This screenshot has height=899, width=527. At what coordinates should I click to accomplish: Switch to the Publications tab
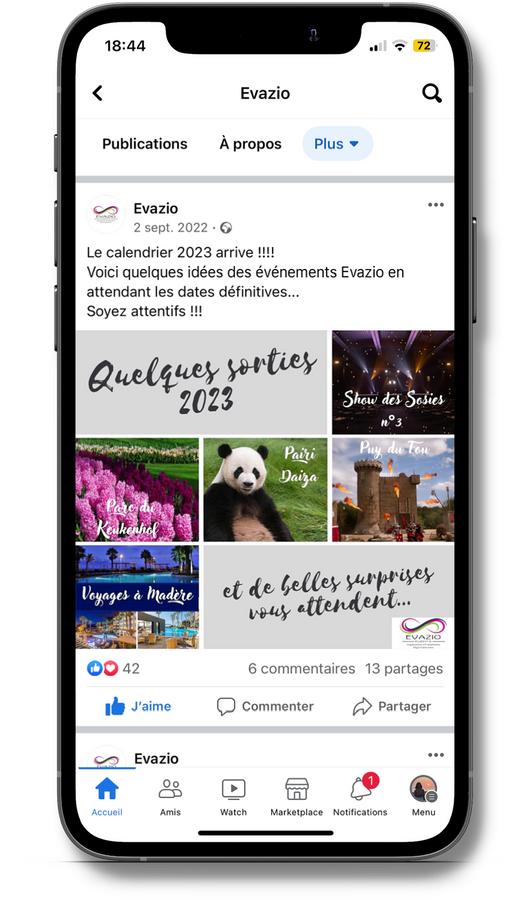click(x=145, y=144)
